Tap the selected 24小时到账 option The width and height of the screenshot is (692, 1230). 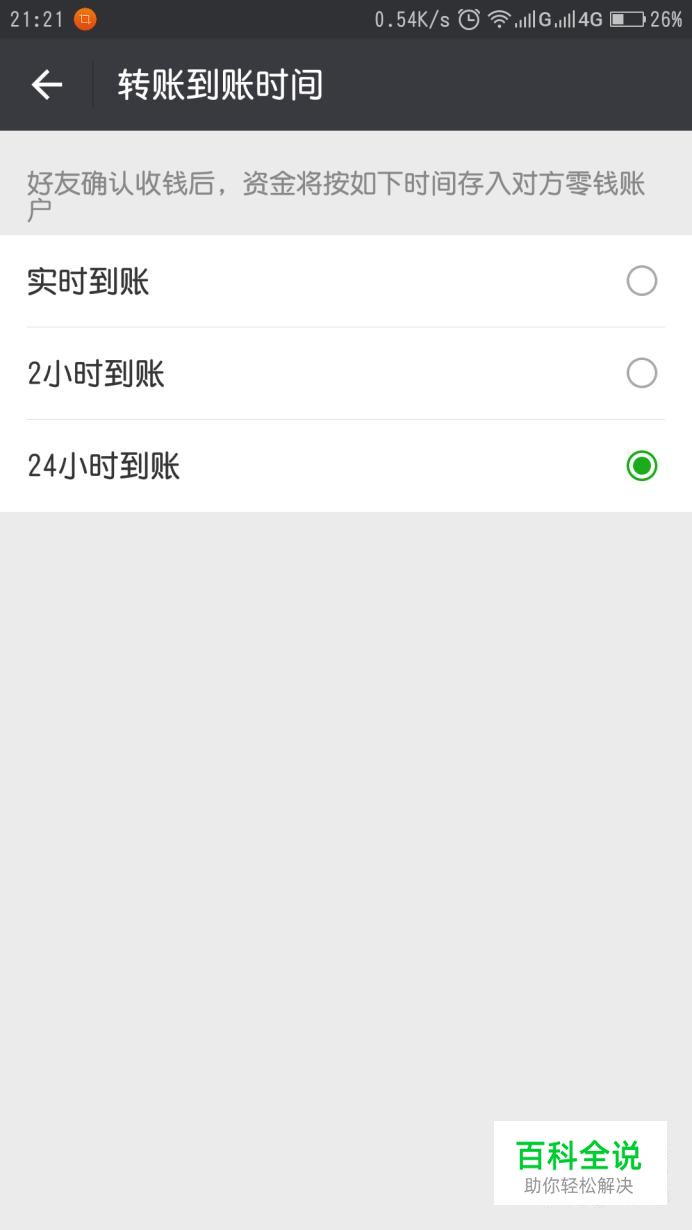tap(346, 466)
